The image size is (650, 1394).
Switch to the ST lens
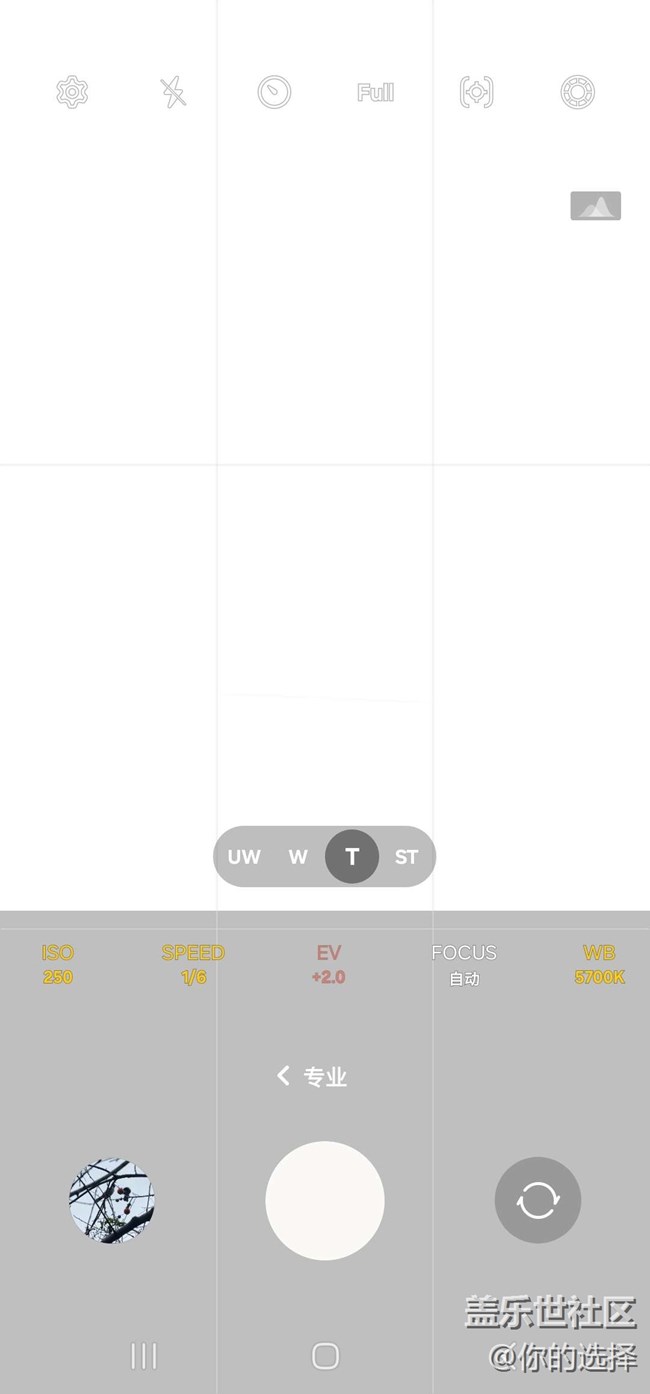pos(406,857)
